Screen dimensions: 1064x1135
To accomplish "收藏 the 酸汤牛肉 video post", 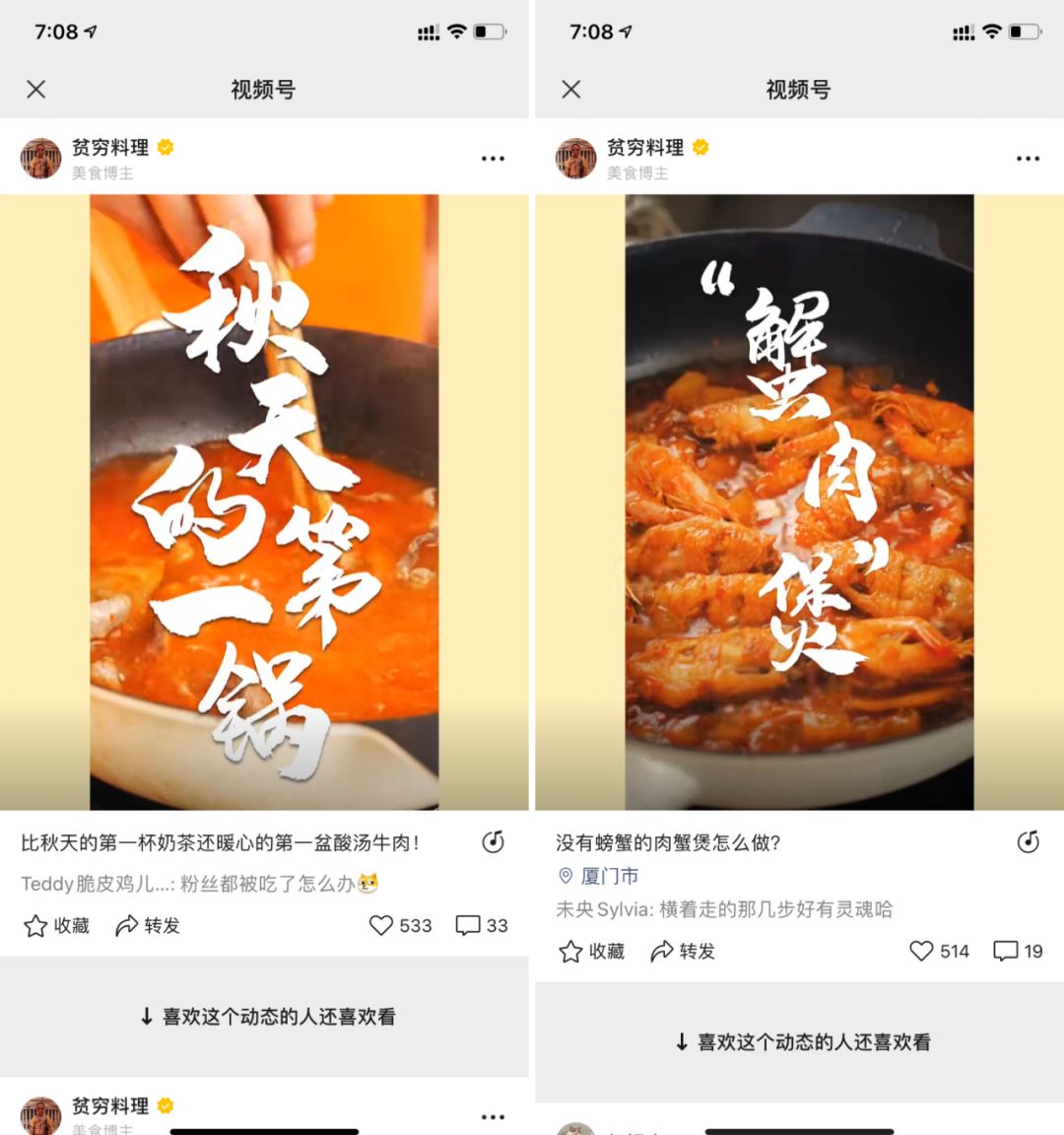I will point(56,925).
